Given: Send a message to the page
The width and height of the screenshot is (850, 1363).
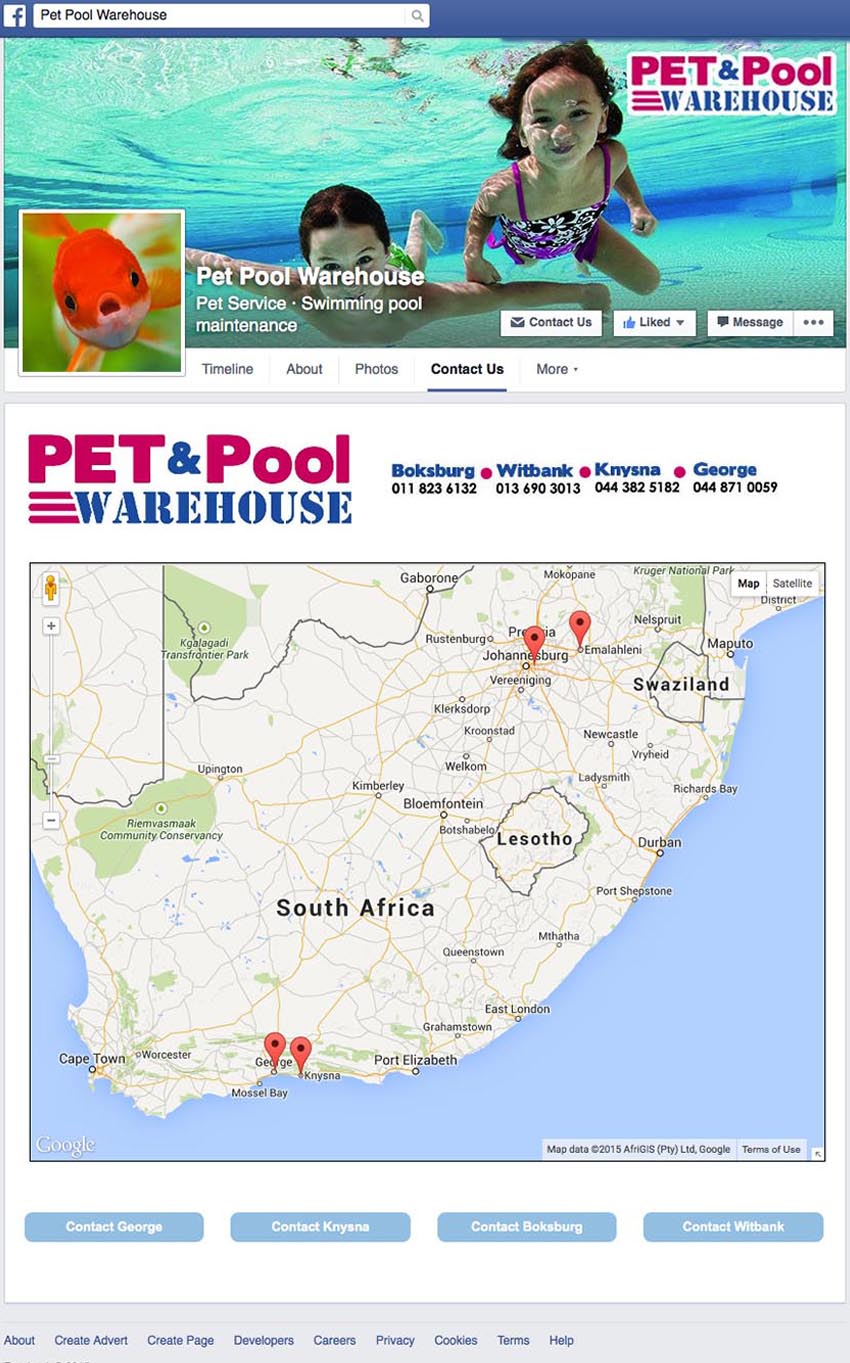Looking at the screenshot, I should (749, 322).
